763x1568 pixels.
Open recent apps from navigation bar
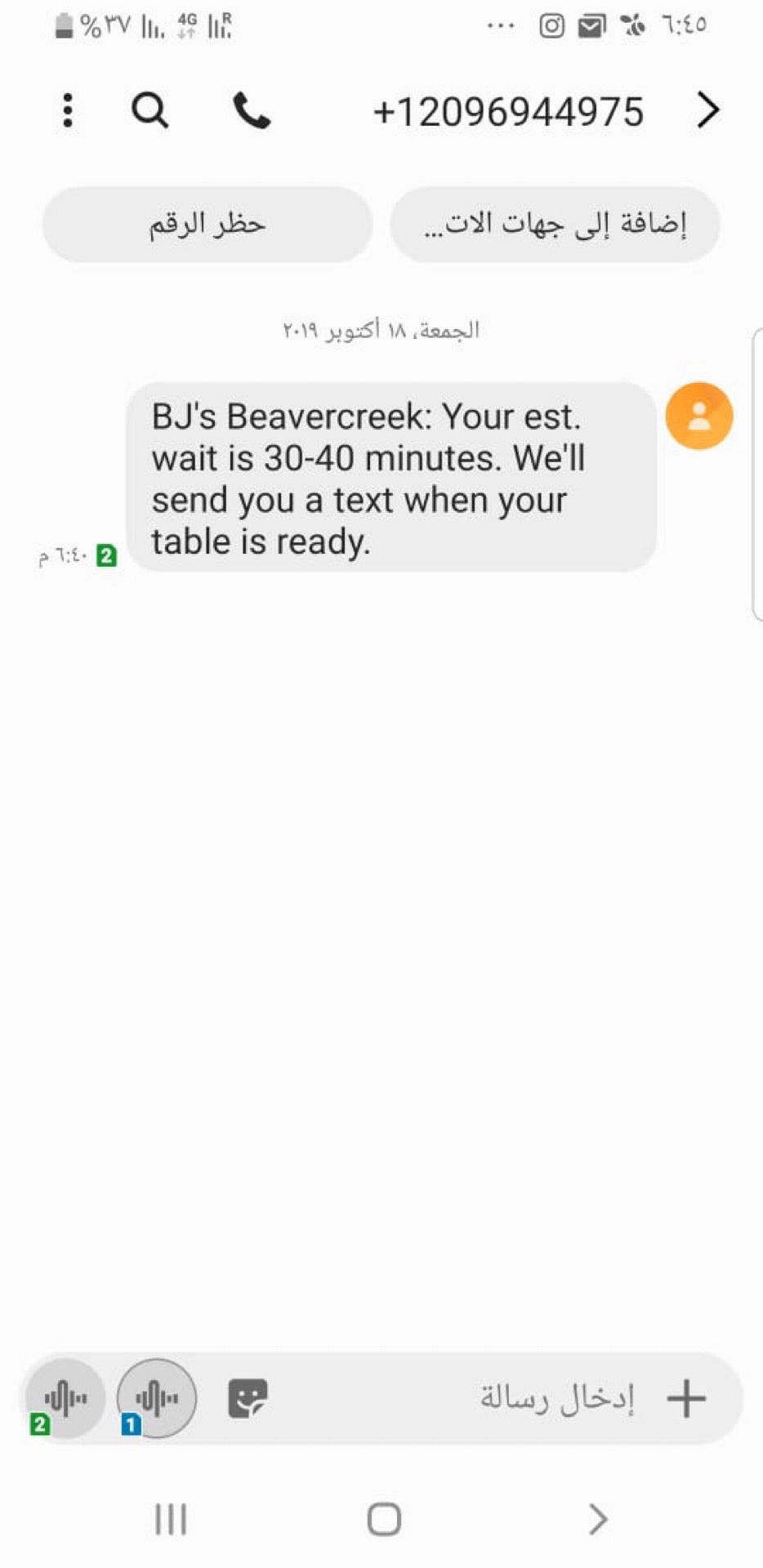coord(171,1519)
